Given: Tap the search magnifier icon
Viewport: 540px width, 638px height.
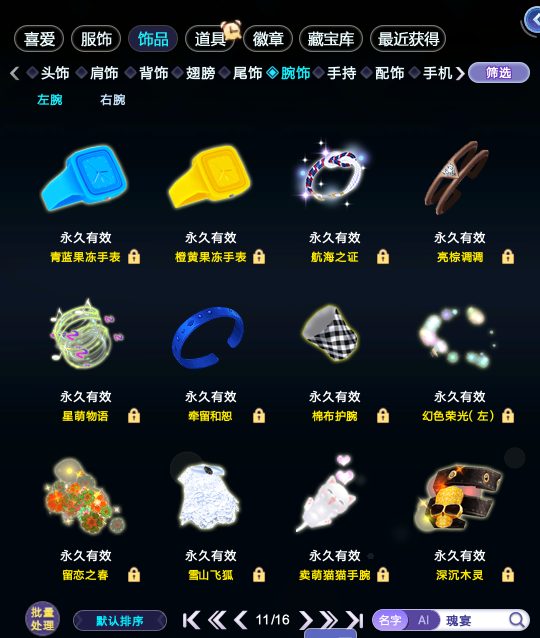Looking at the screenshot, I should click(x=517, y=620).
